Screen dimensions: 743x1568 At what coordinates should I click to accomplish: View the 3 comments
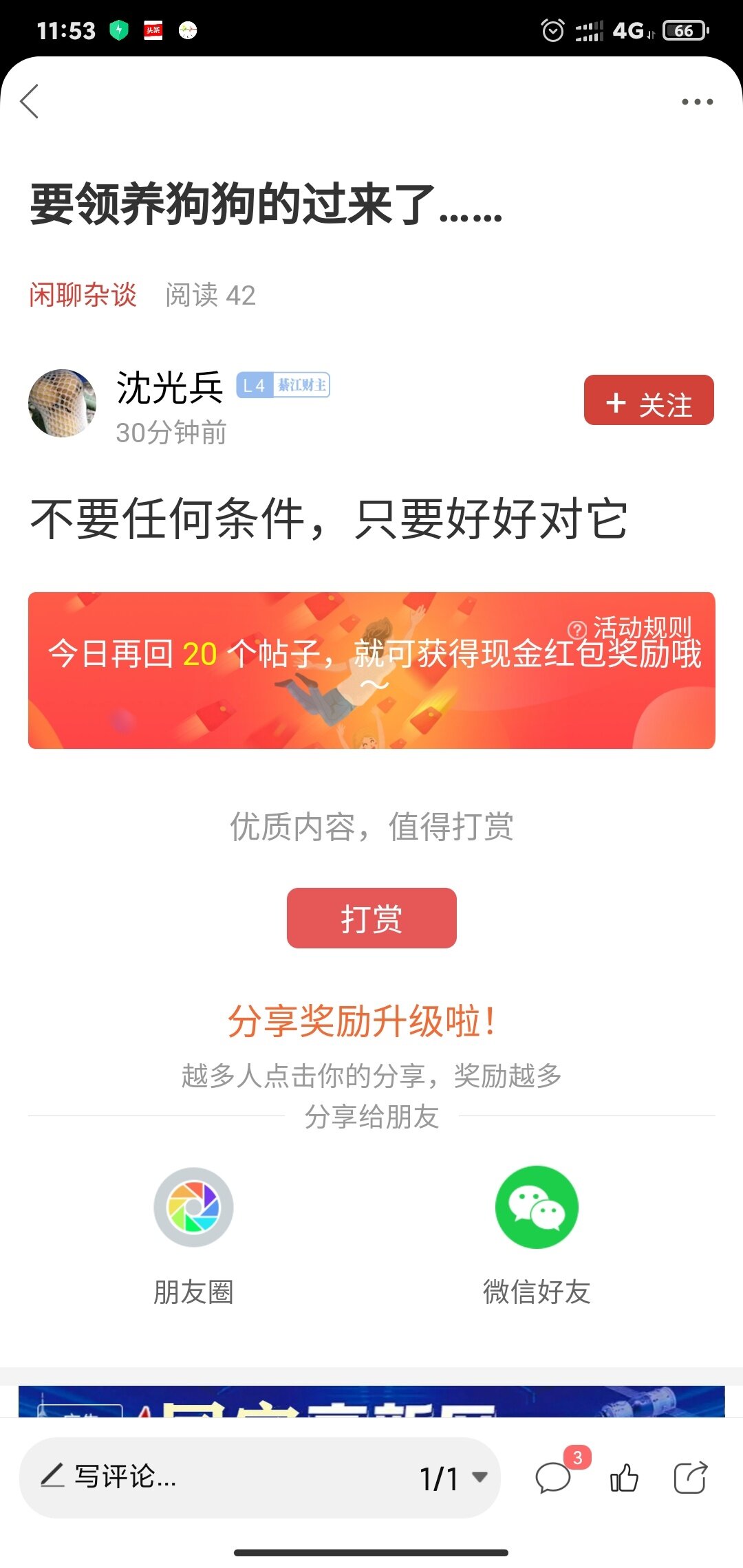pyautogui.click(x=554, y=1477)
